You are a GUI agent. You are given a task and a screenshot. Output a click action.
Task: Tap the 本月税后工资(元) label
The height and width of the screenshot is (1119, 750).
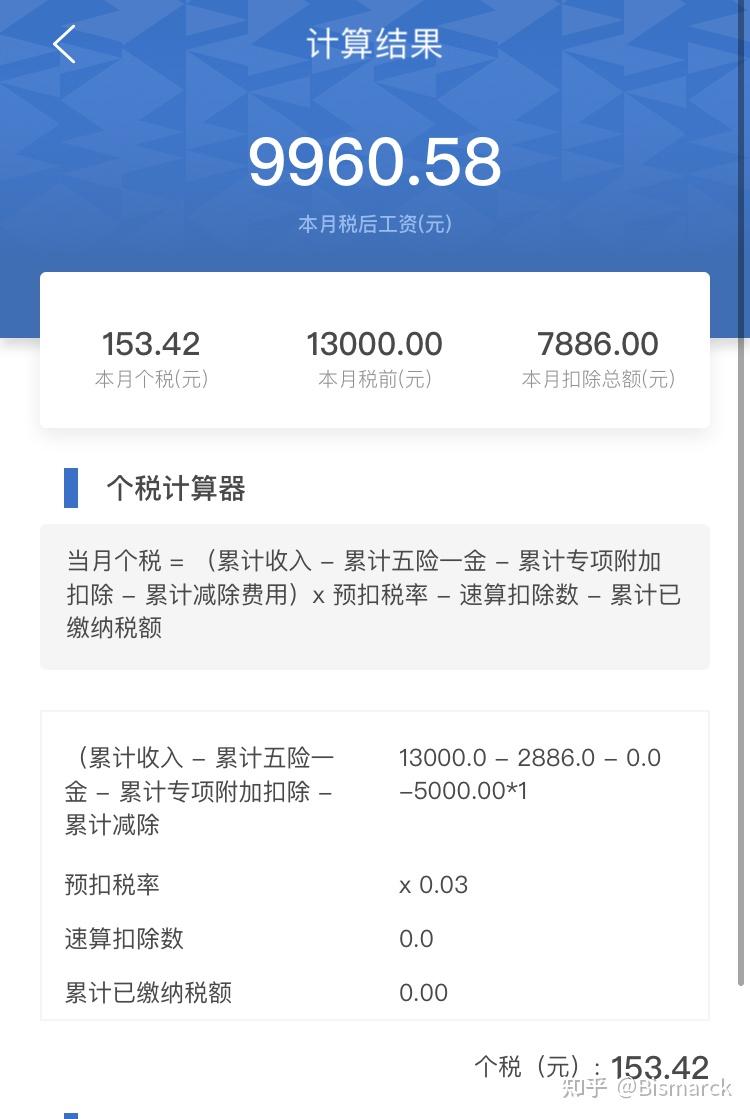click(374, 226)
